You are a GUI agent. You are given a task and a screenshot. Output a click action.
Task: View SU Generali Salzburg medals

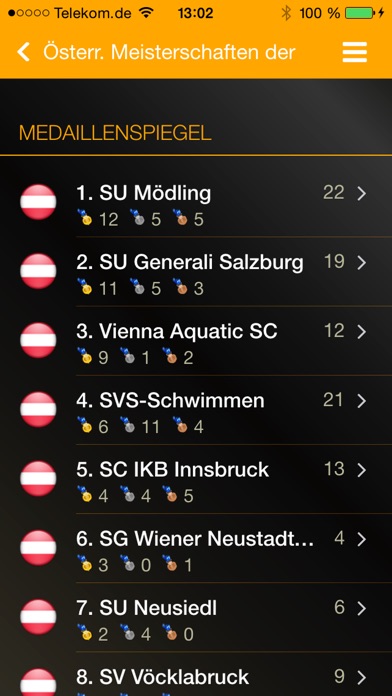(x=196, y=272)
